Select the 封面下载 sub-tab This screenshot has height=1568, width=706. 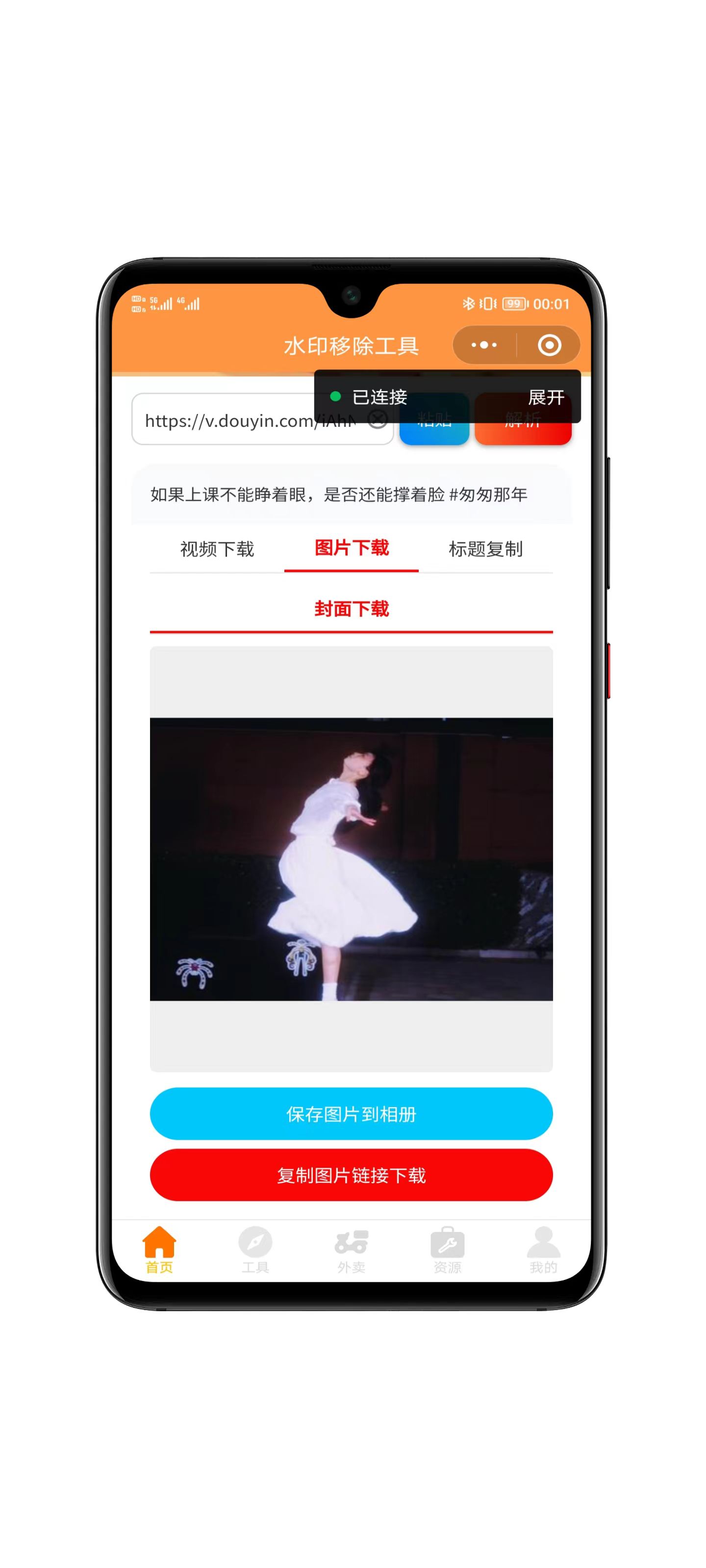coord(352,609)
